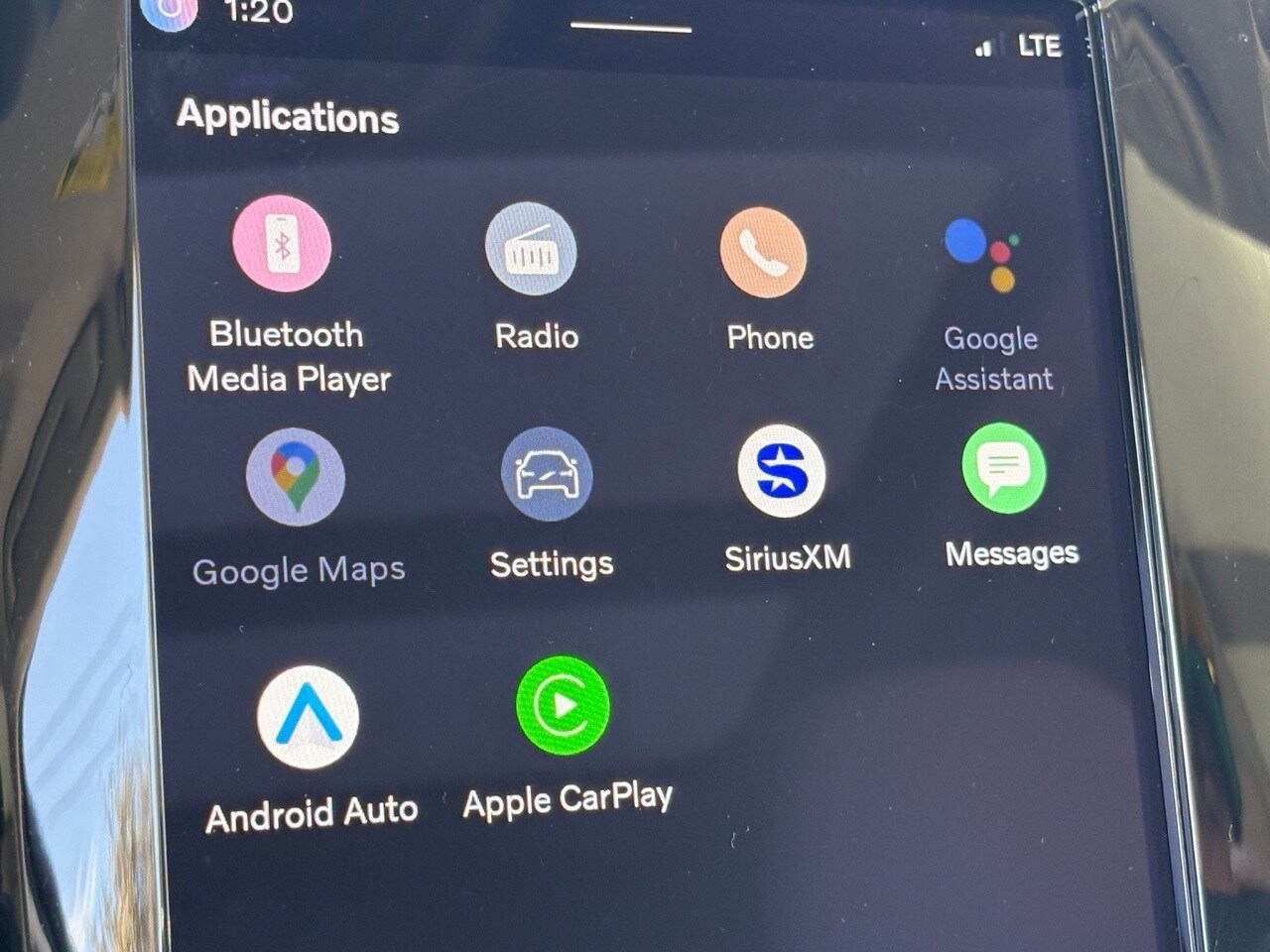Open Google Maps
The image size is (1270, 952).
point(295,477)
